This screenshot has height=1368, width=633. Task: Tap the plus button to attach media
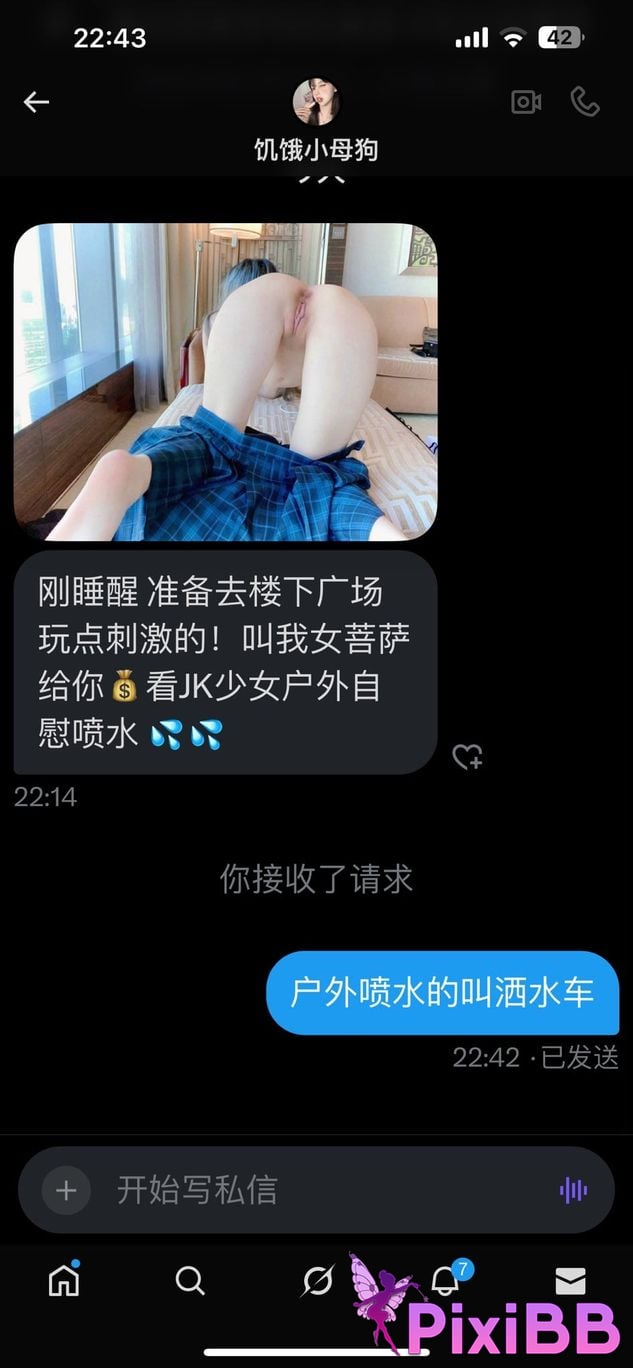pyautogui.click(x=66, y=1190)
